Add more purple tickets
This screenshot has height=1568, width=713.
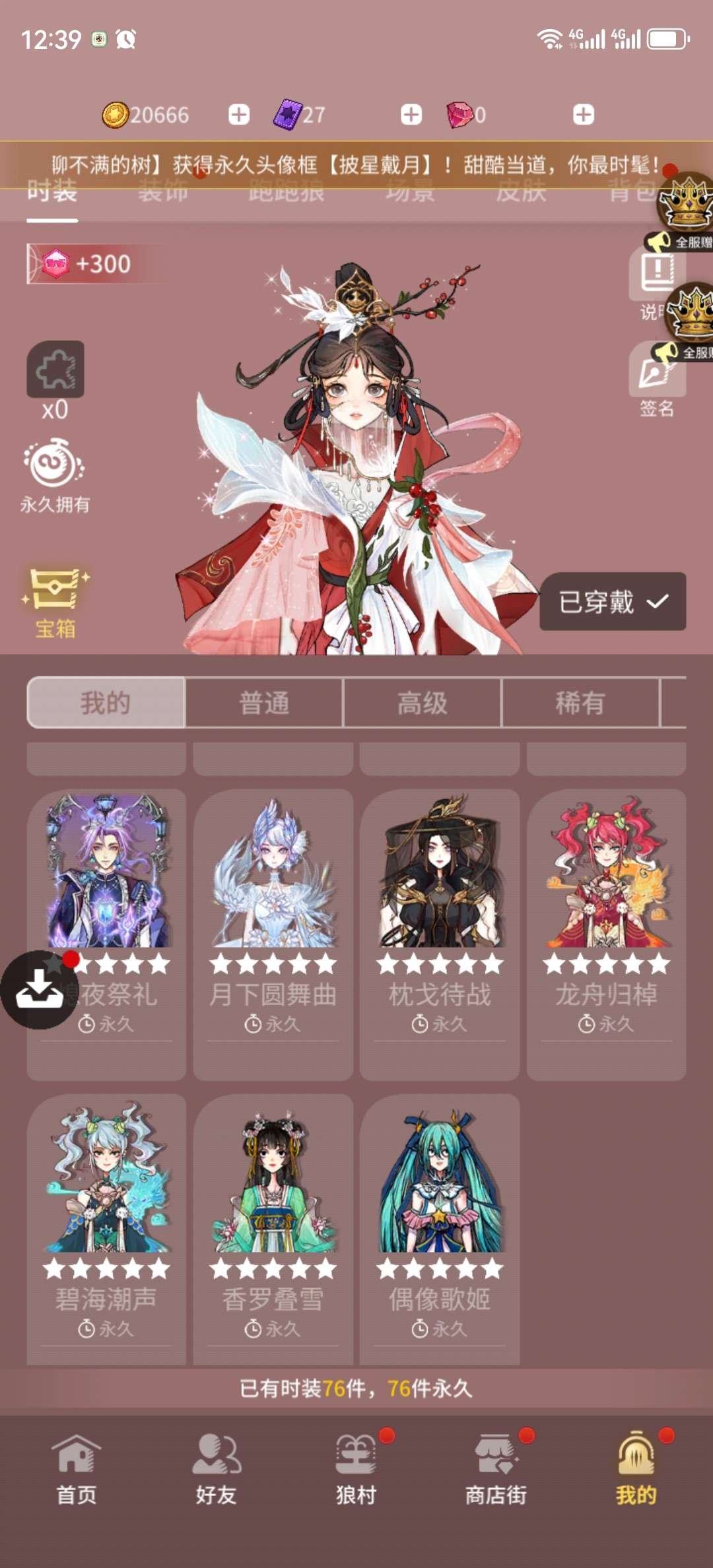pyautogui.click(x=411, y=115)
